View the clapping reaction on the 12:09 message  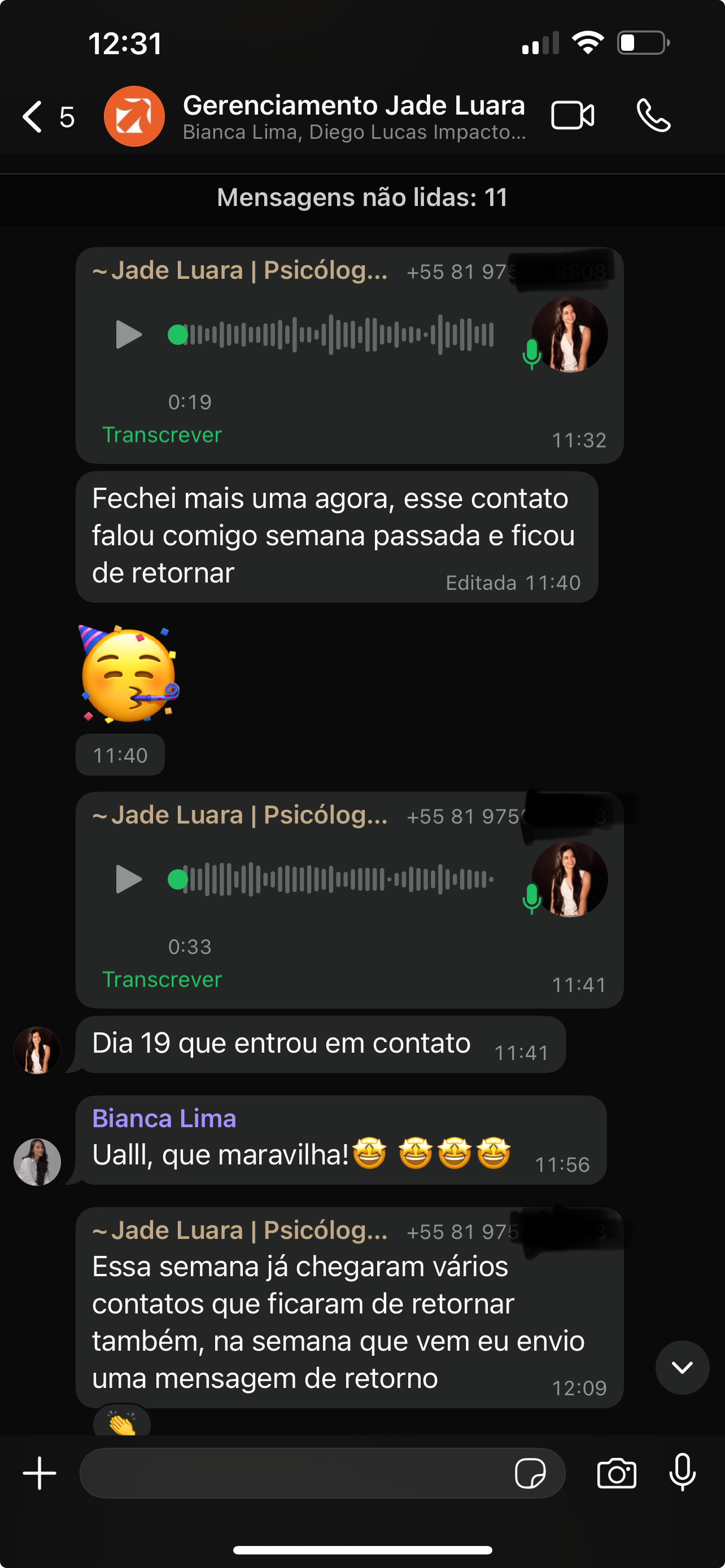click(122, 1423)
